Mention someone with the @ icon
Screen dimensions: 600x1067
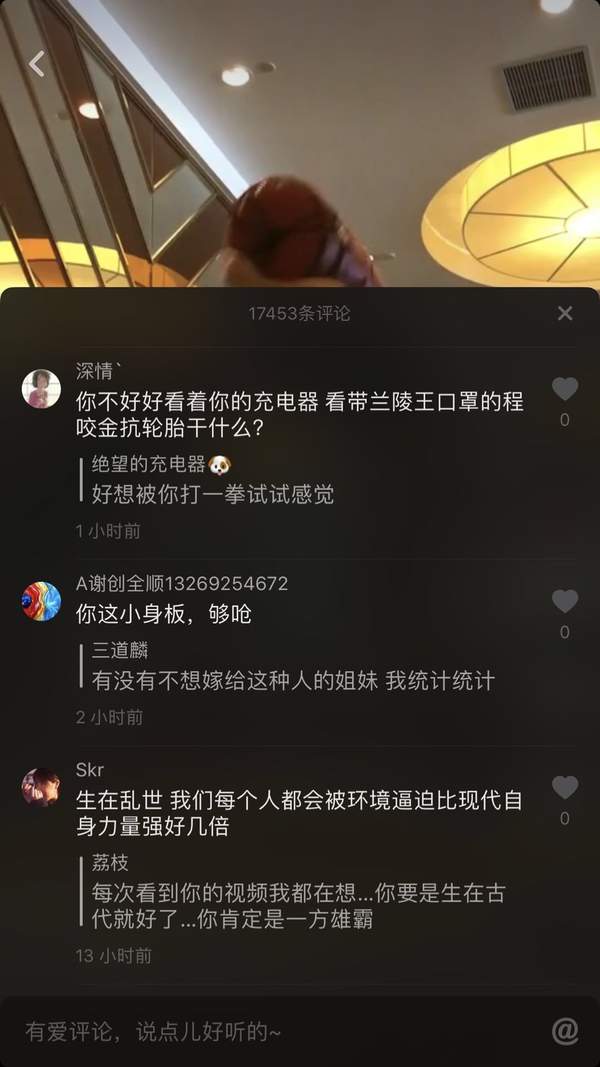coord(565,1031)
